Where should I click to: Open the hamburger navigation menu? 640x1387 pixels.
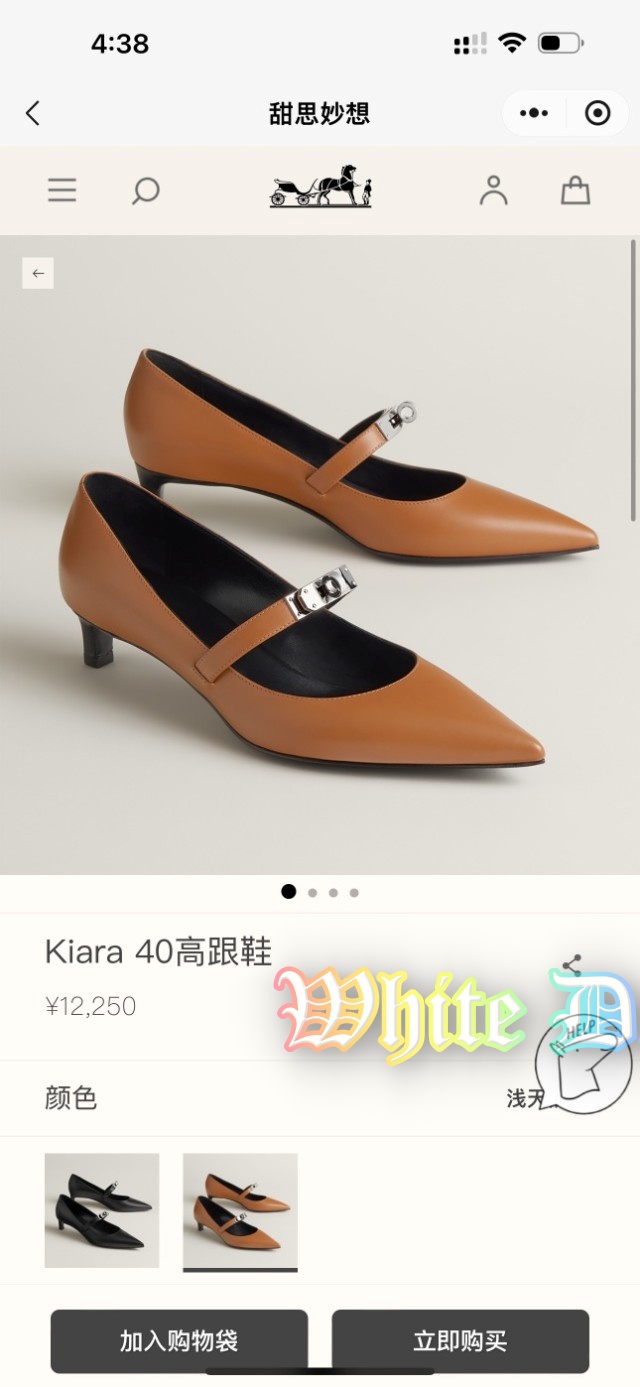click(62, 190)
